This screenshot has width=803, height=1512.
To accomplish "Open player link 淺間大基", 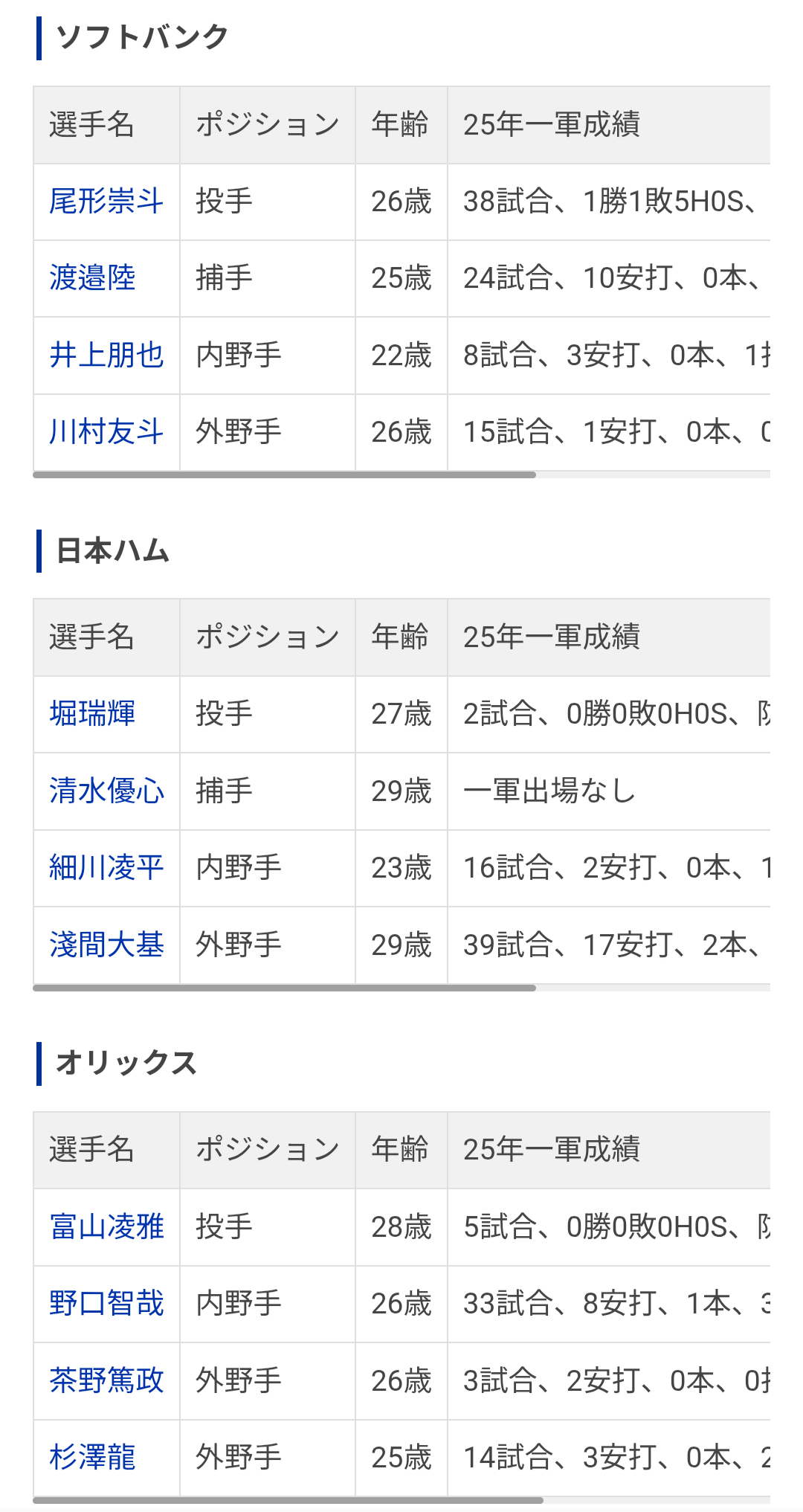I will pyautogui.click(x=106, y=945).
